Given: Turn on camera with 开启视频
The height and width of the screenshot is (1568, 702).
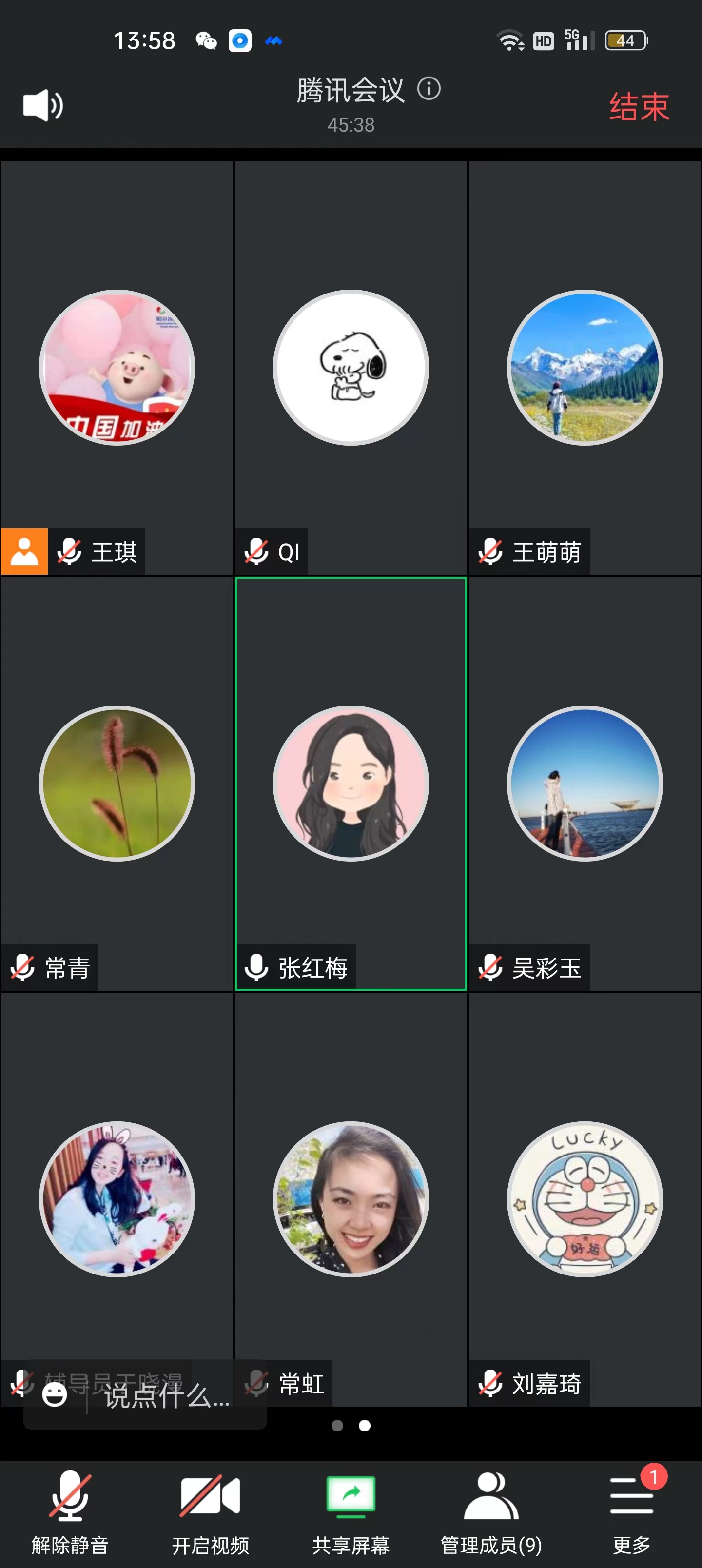Looking at the screenshot, I should [210, 1510].
